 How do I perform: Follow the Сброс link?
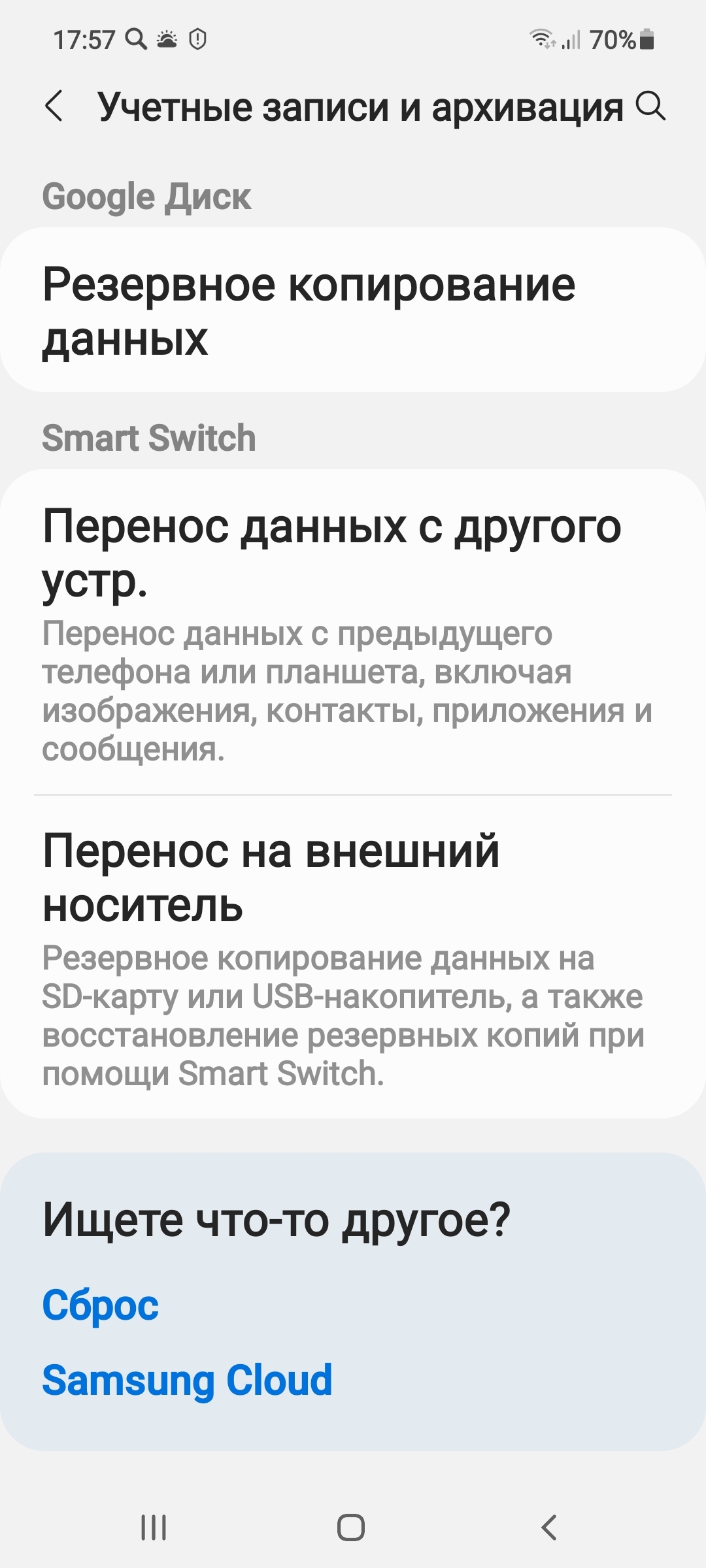pyautogui.click(x=100, y=1305)
